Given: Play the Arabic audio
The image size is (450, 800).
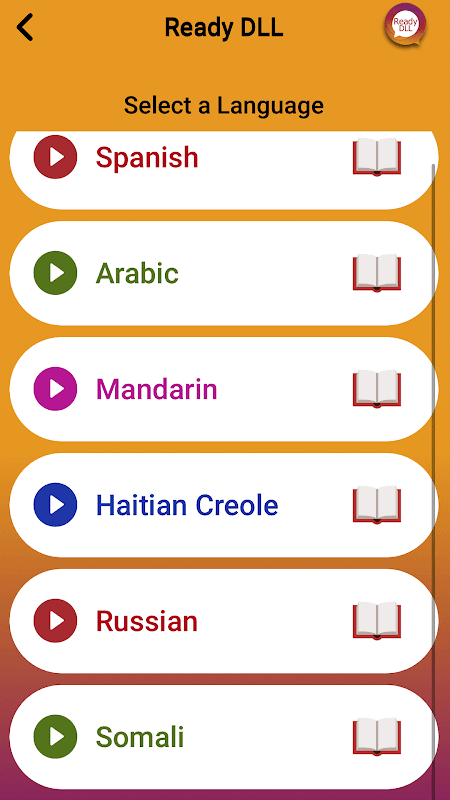Looking at the screenshot, I should pos(55,273).
